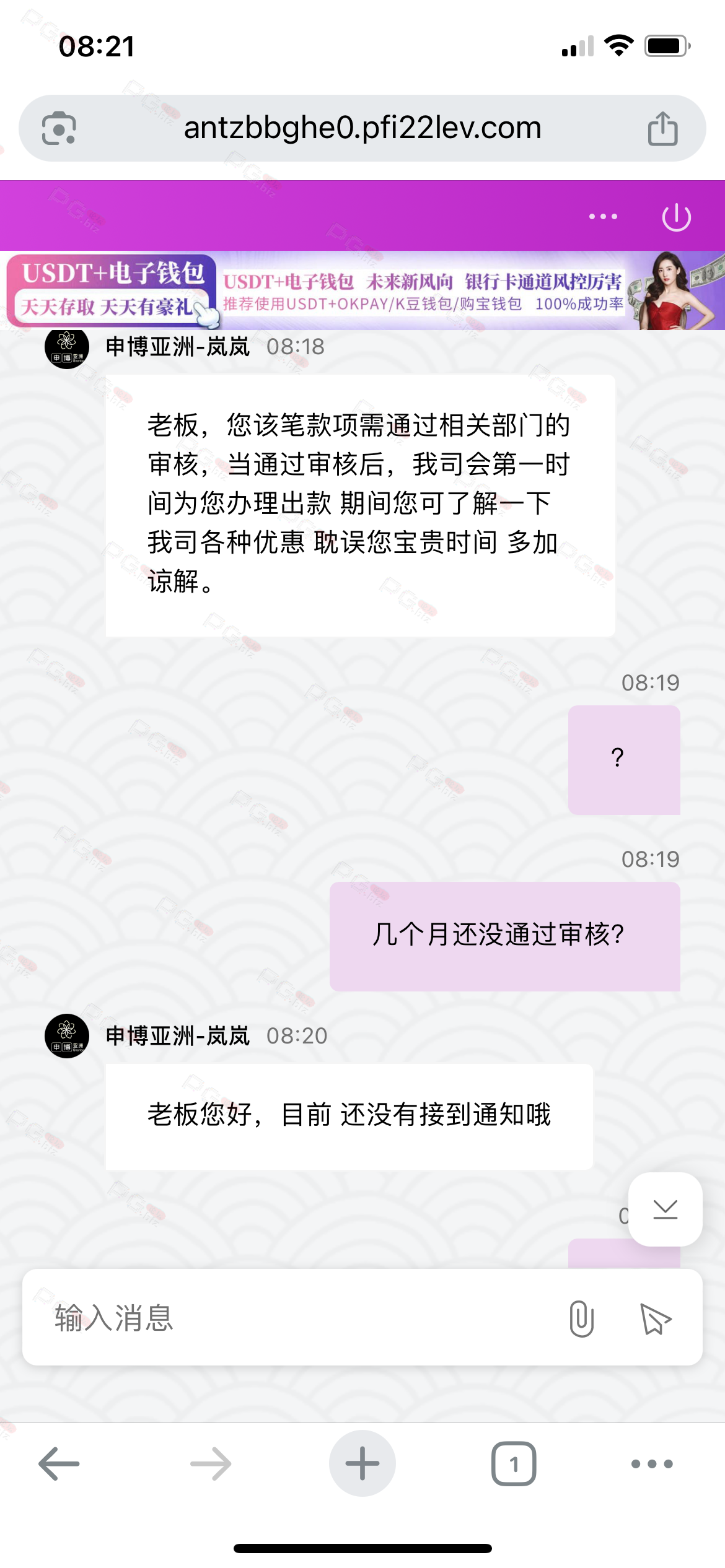Jump to the latest message
Image resolution: width=725 pixels, height=1568 pixels.
(x=665, y=1209)
